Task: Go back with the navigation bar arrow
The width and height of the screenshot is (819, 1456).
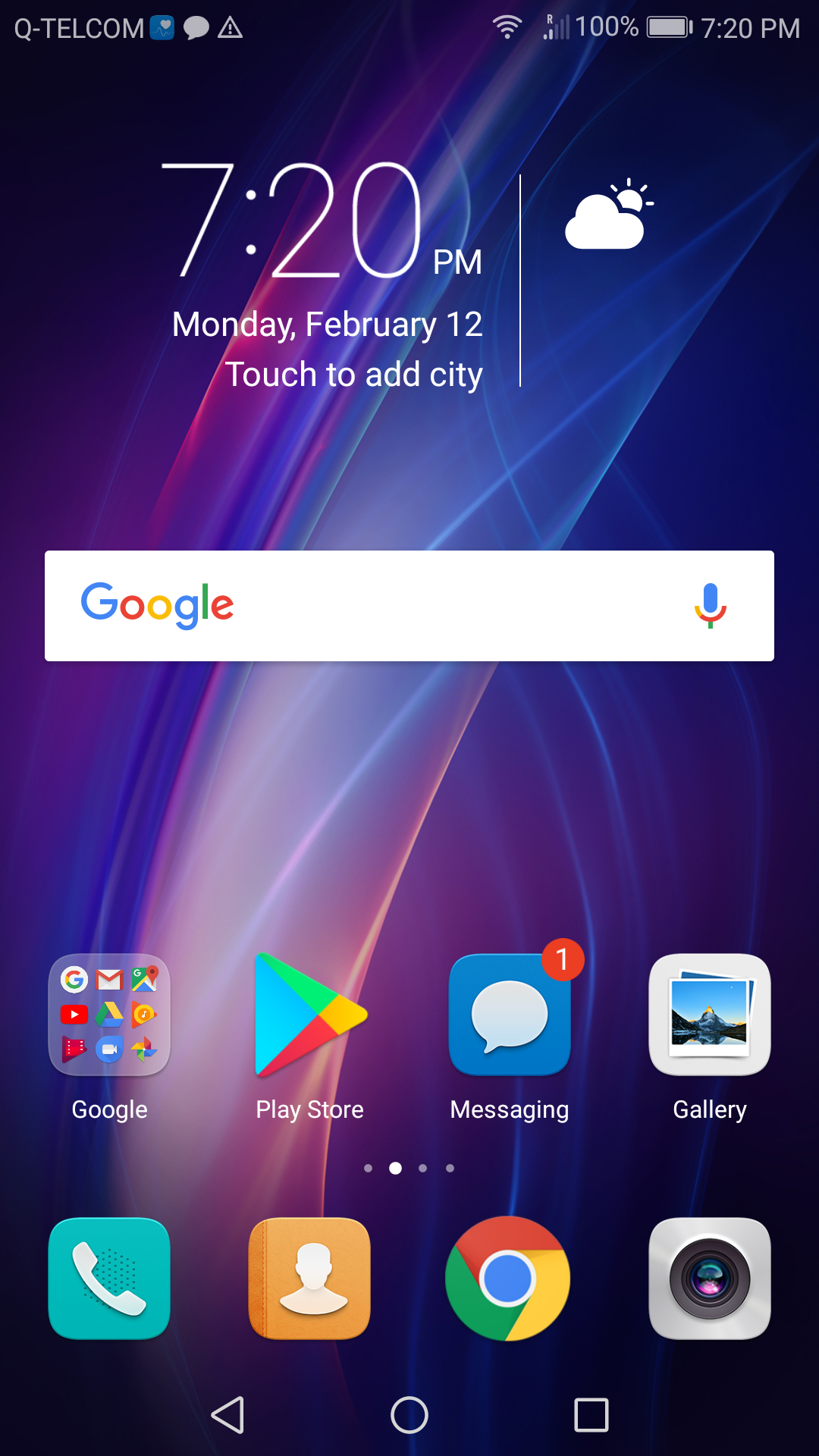Action: click(227, 1415)
